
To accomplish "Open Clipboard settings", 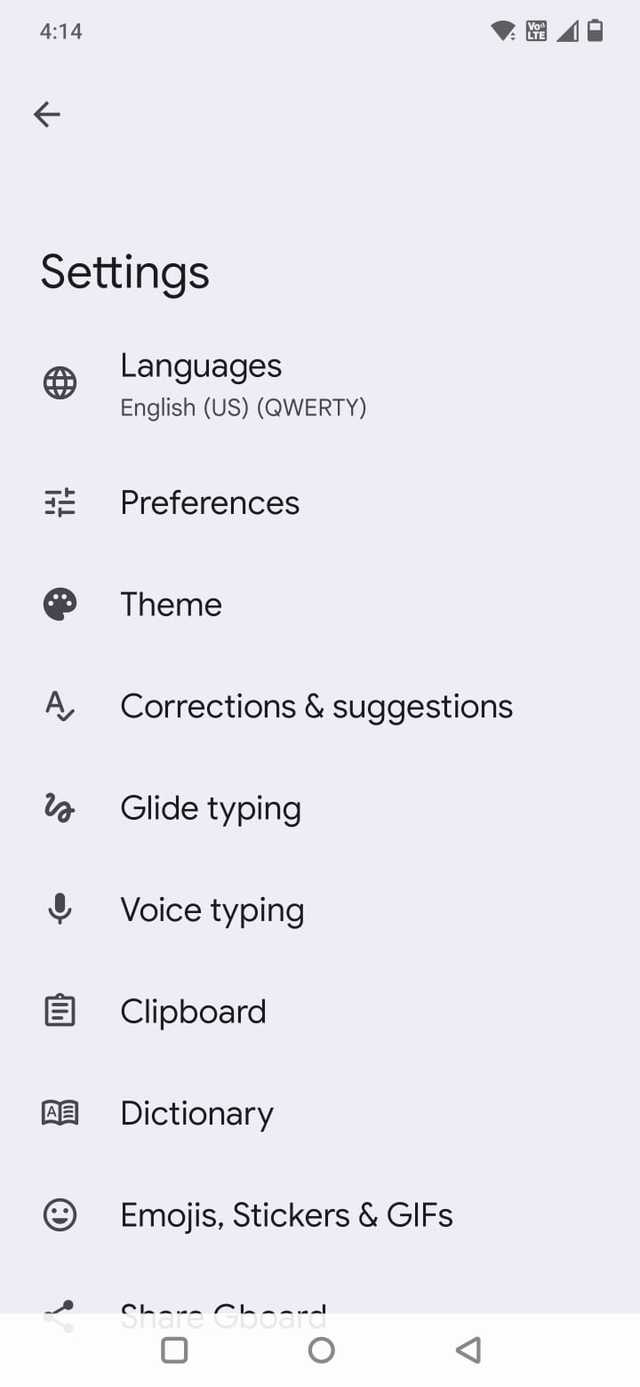I will coord(193,1012).
